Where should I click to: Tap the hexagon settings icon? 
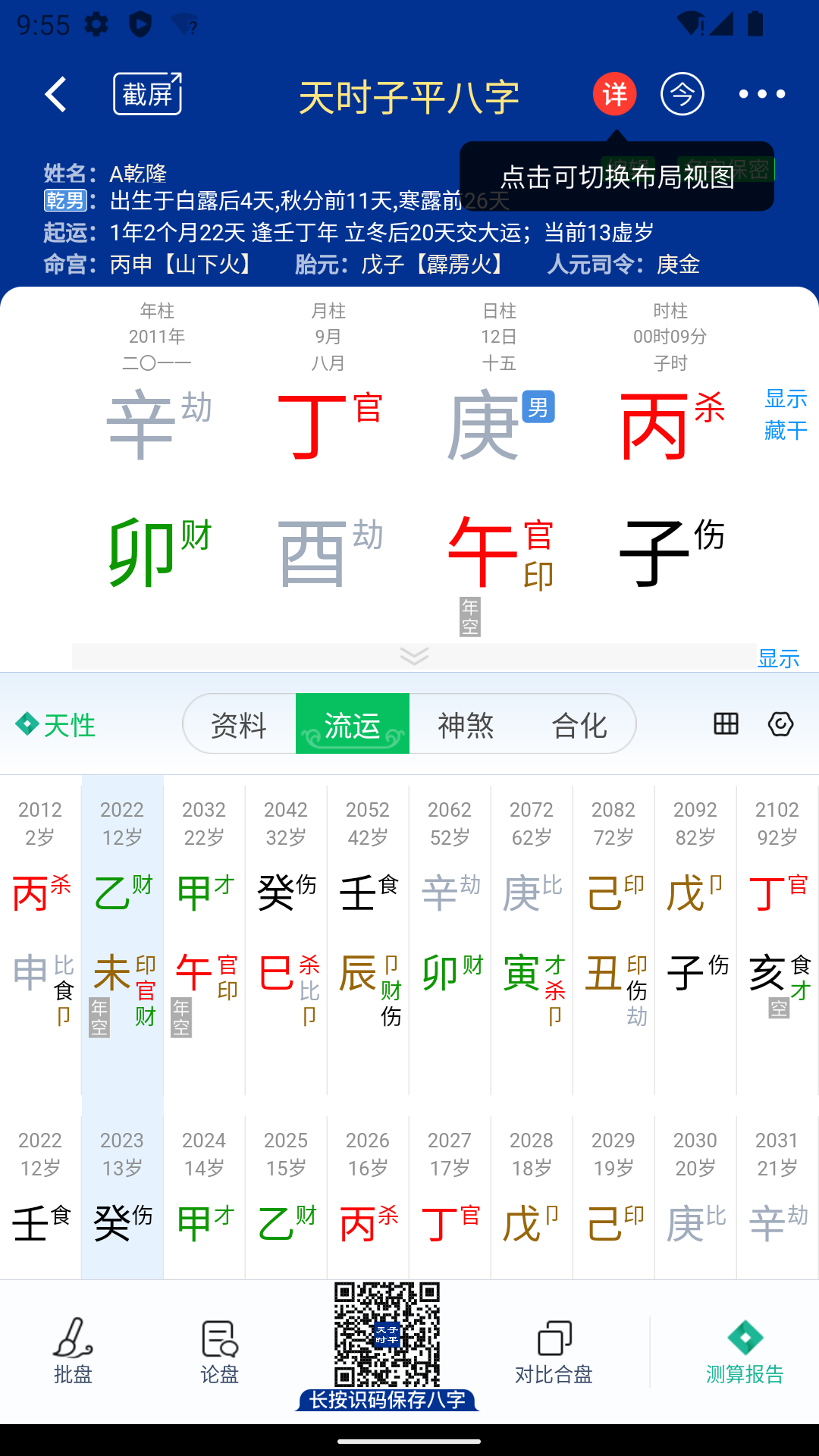780,724
